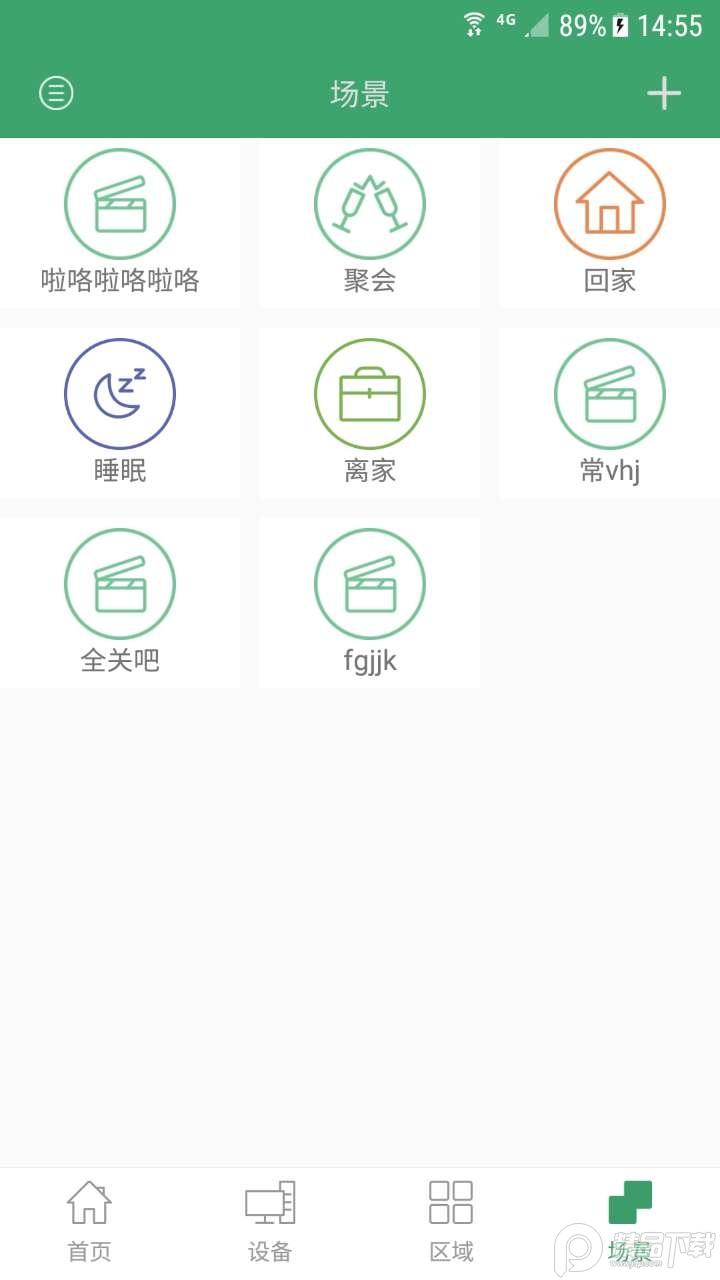Switch to the 区域 tab
The image size is (720, 1280).
[x=450, y=1218]
